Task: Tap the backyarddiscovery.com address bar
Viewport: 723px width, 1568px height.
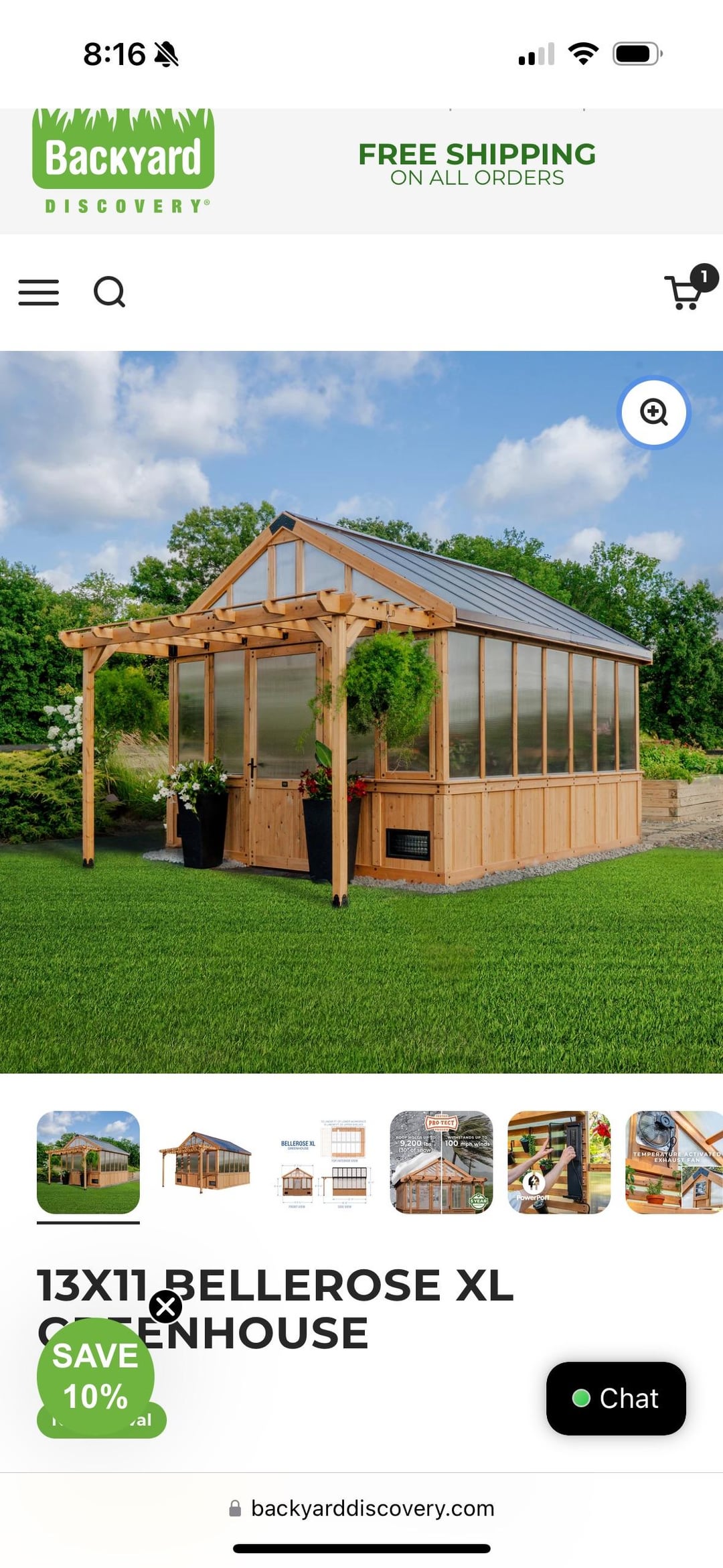Action: coord(361,1508)
